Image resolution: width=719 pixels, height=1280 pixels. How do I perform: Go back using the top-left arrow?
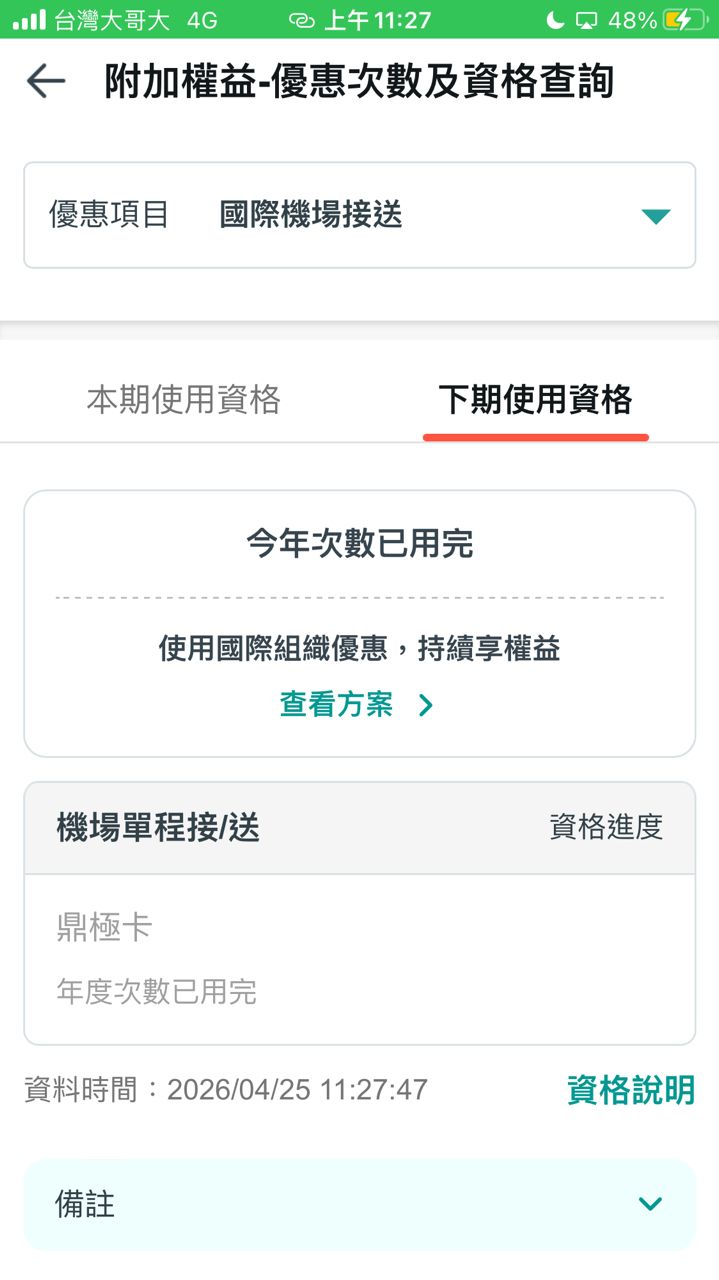(x=46, y=82)
